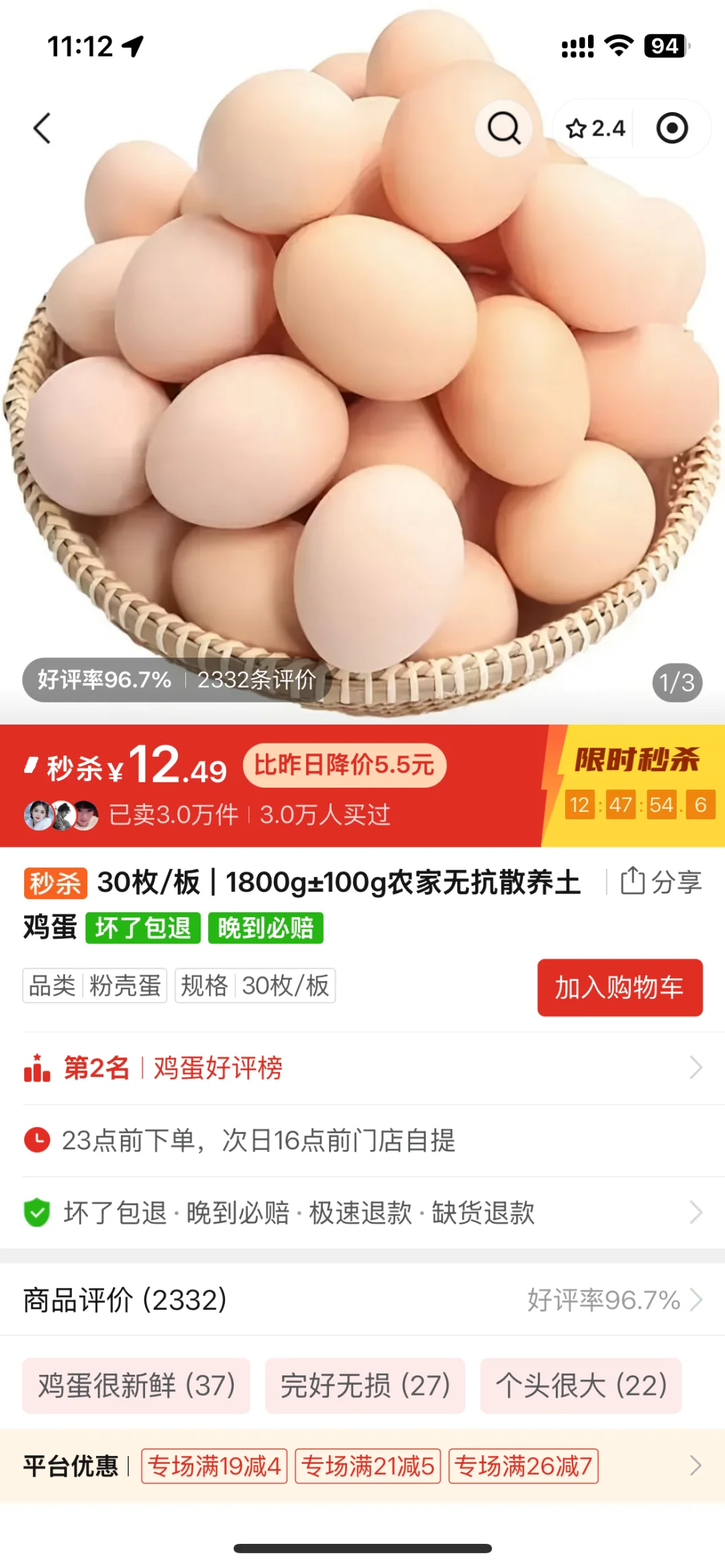Tap the 2.4 star rating button

(x=595, y=128)
